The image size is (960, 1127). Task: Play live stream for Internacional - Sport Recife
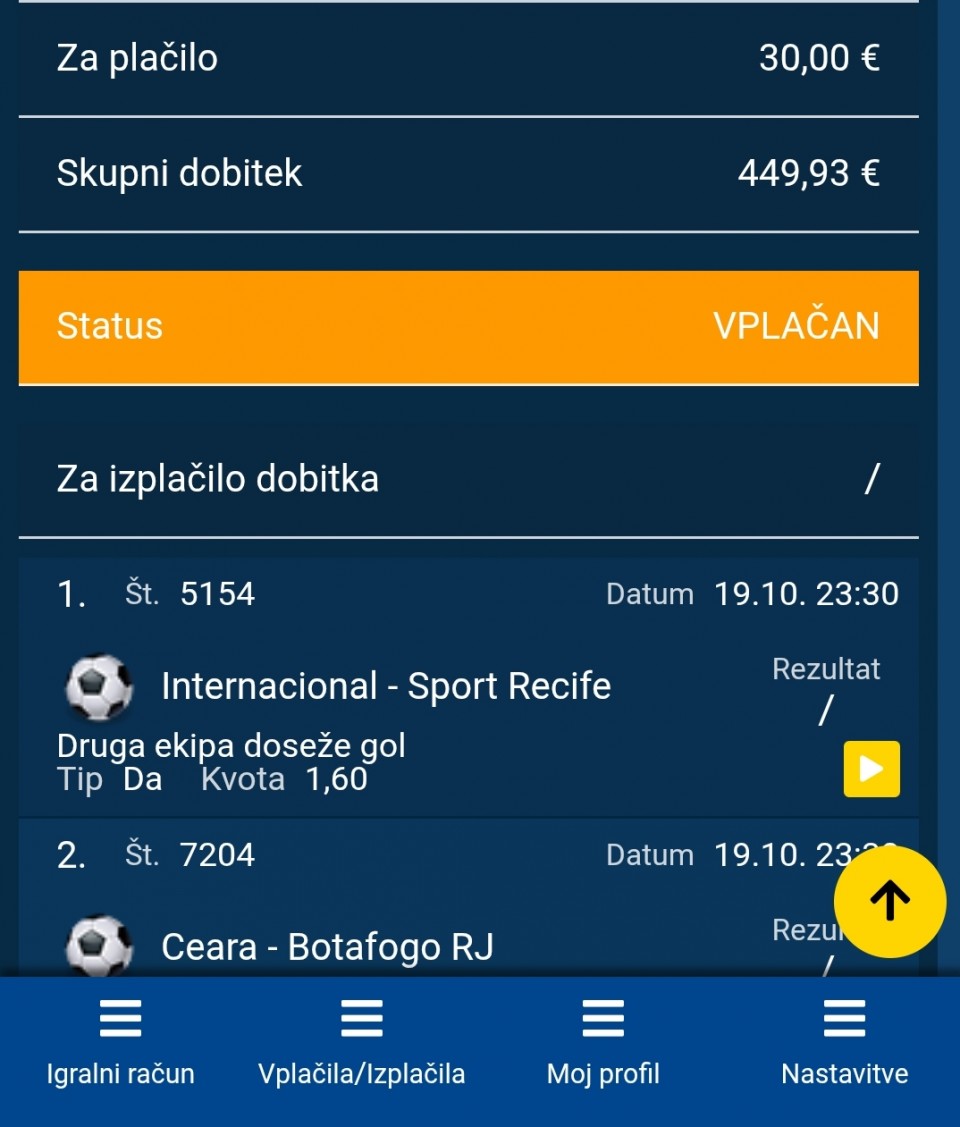click(871, 769)
